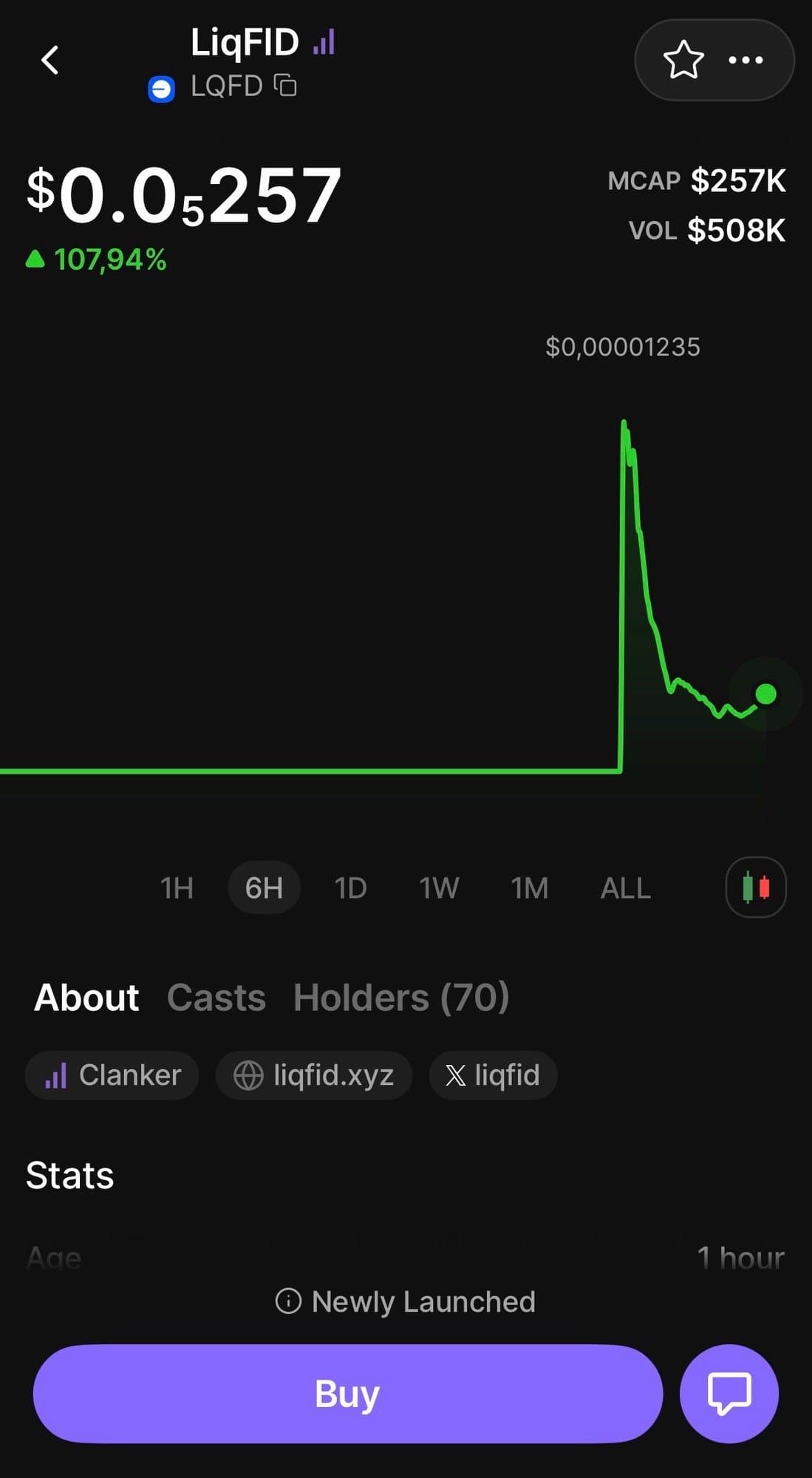Select the 1H chart range

(x=177, y=888)
